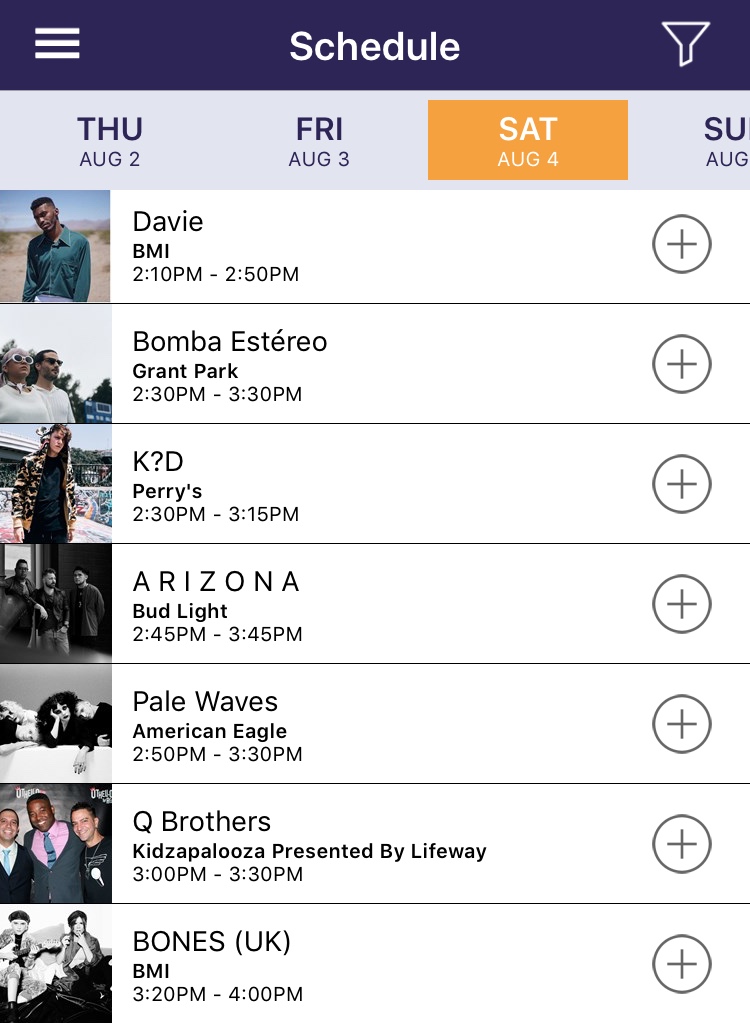The image size is (750, 1023).
Task: Add BONES (UK) to my schedule
Action: coord(681,964)
